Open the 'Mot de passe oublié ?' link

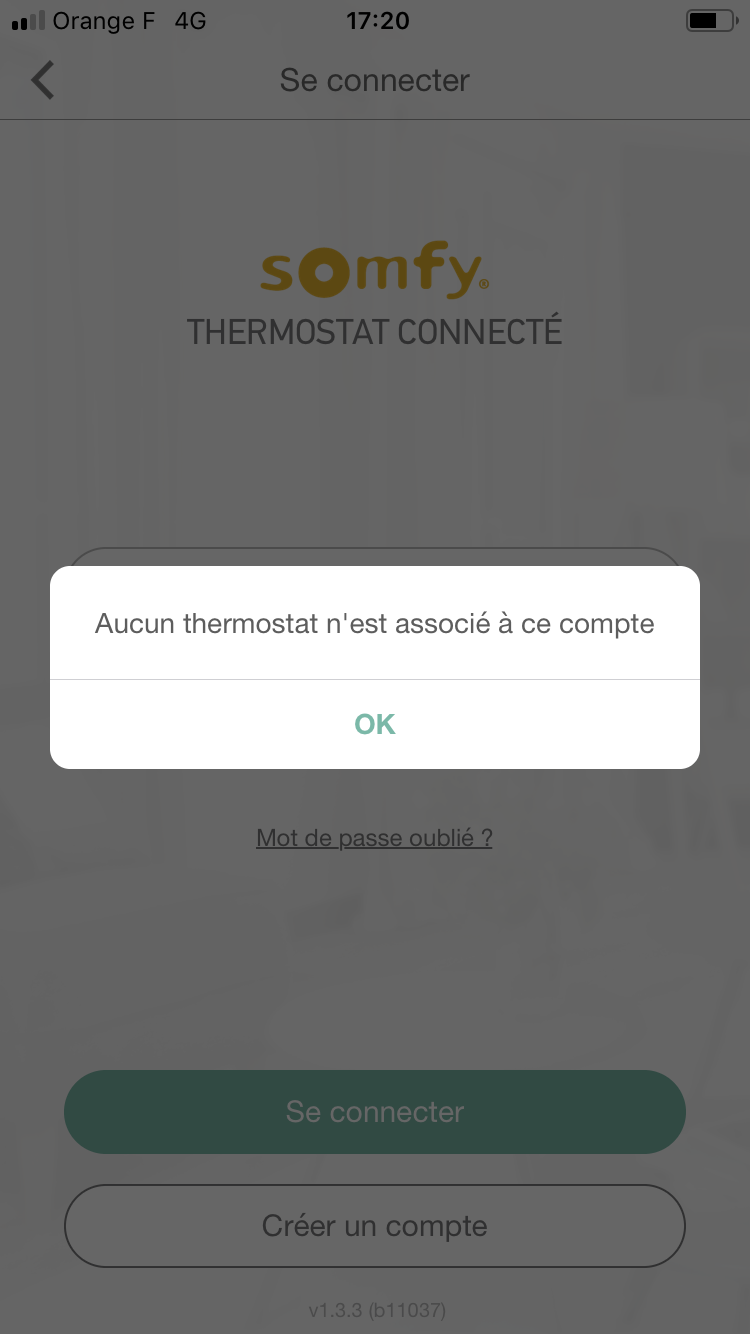(374, 838)
